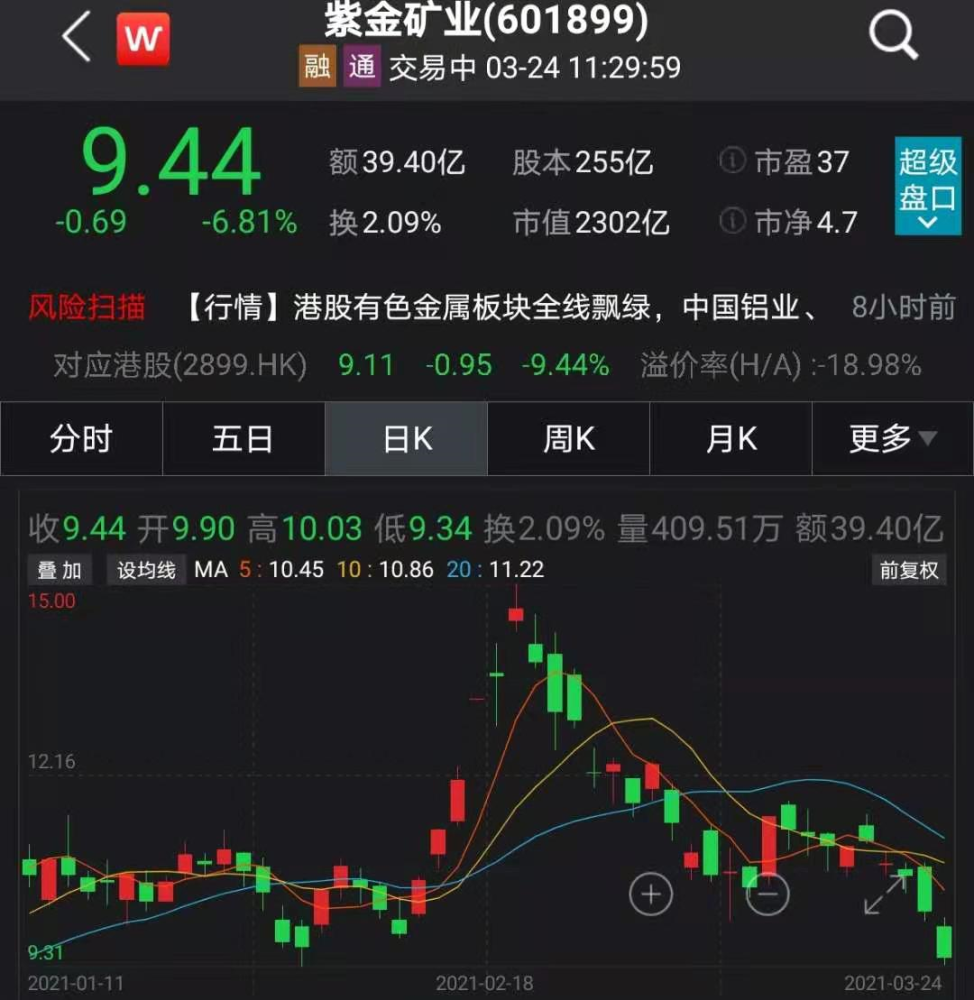
Task: Switch to the 周K chart tab
Action: (568, 439)
